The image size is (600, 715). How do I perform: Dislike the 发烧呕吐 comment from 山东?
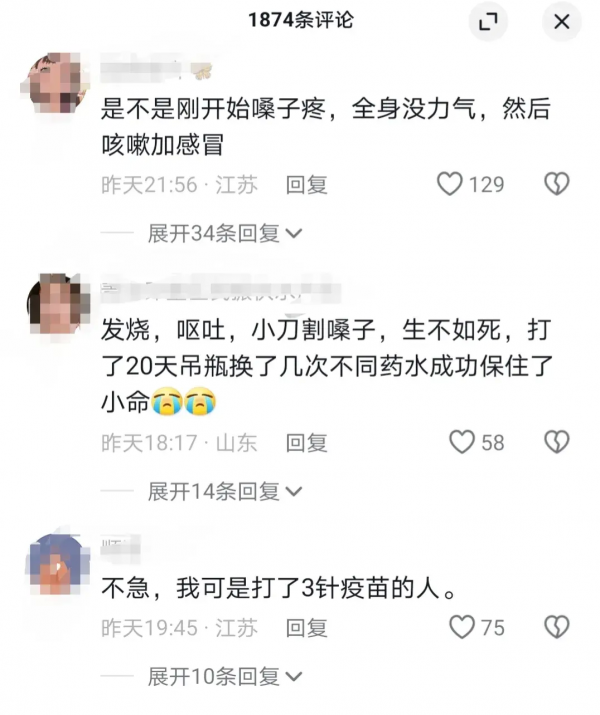click(556, 442)
